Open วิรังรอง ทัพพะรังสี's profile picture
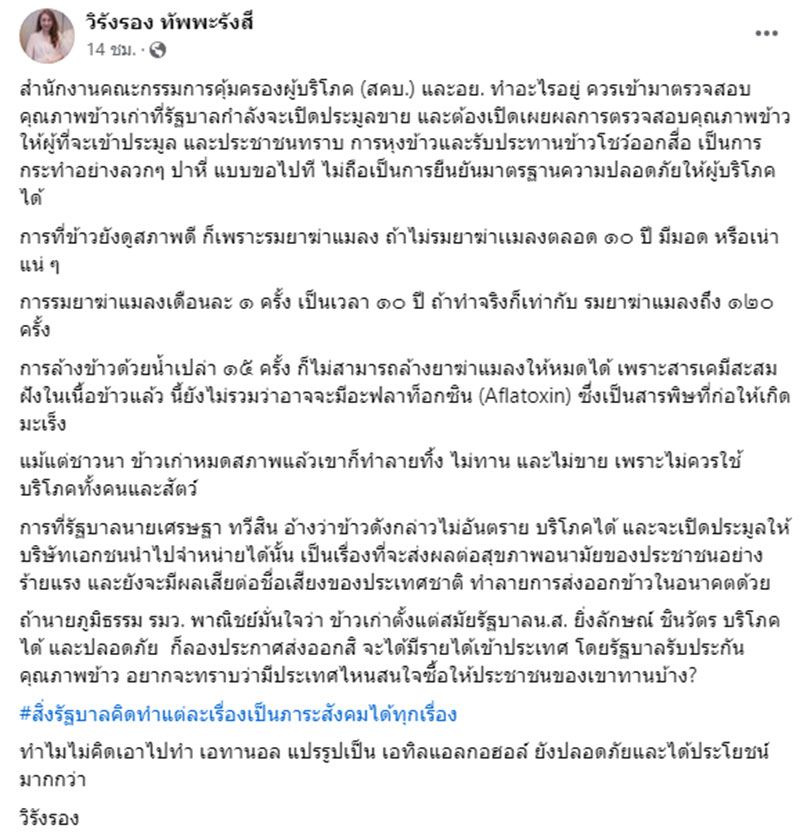 pos(46,36)
